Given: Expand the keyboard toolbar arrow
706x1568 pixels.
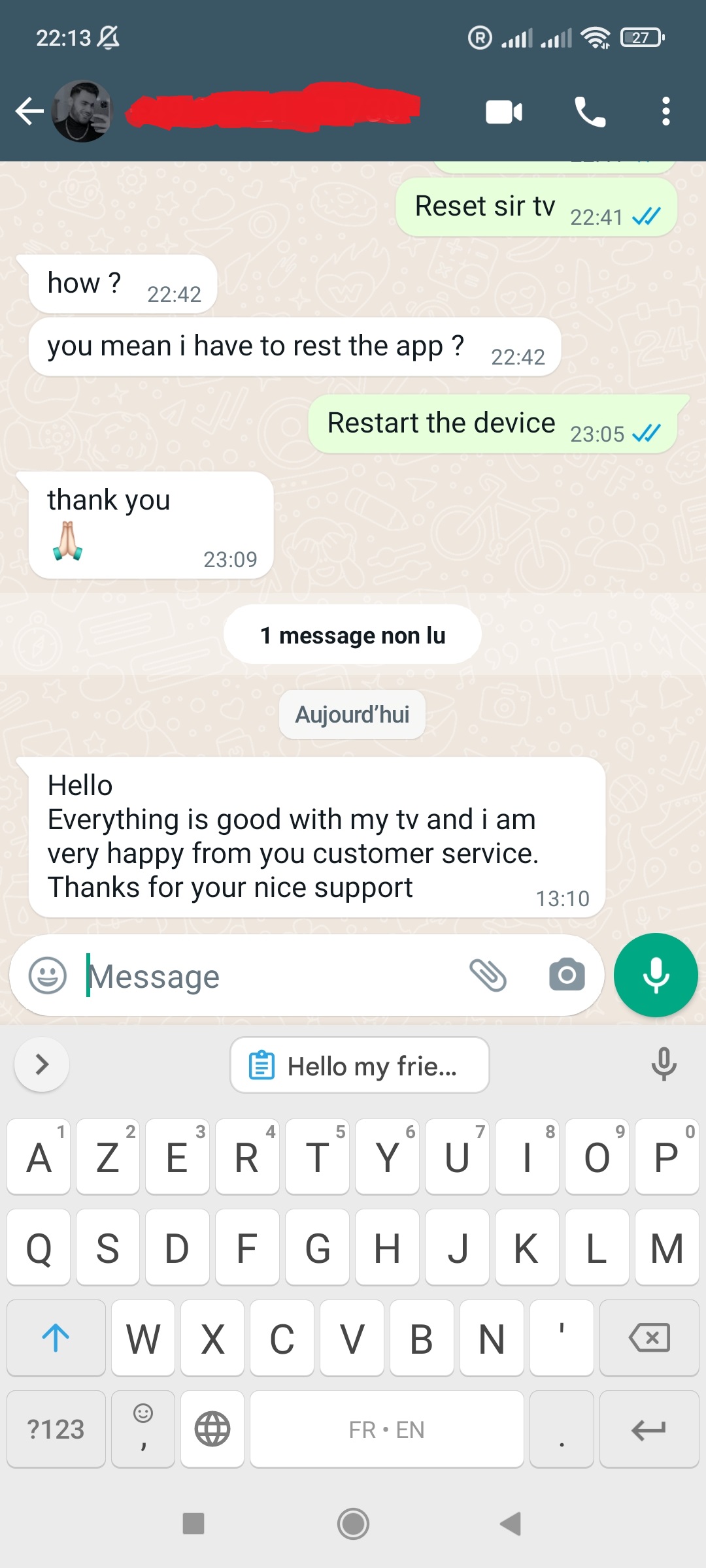Looking at the screenshot, I should pyautogui.click(x=41, y=1064).
